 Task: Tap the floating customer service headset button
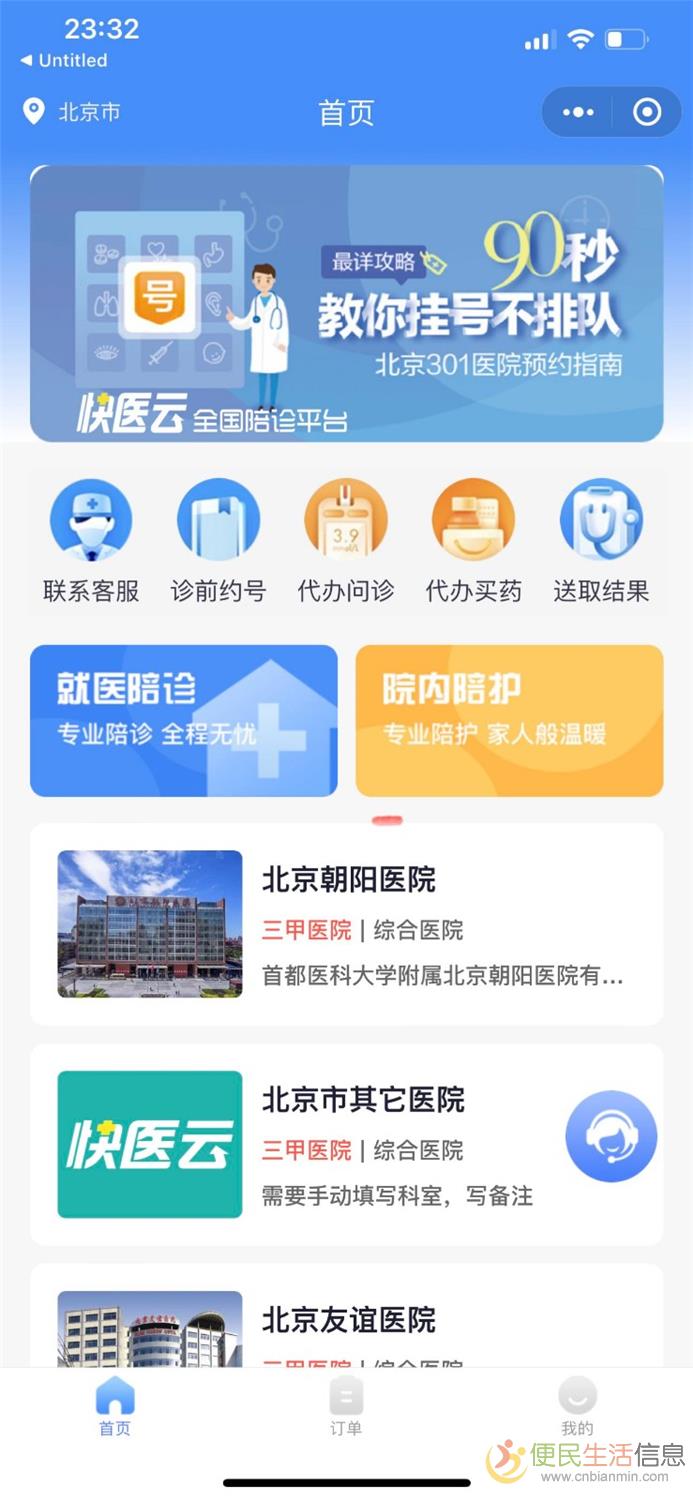pyautogui.click(x=611, y=1136)
